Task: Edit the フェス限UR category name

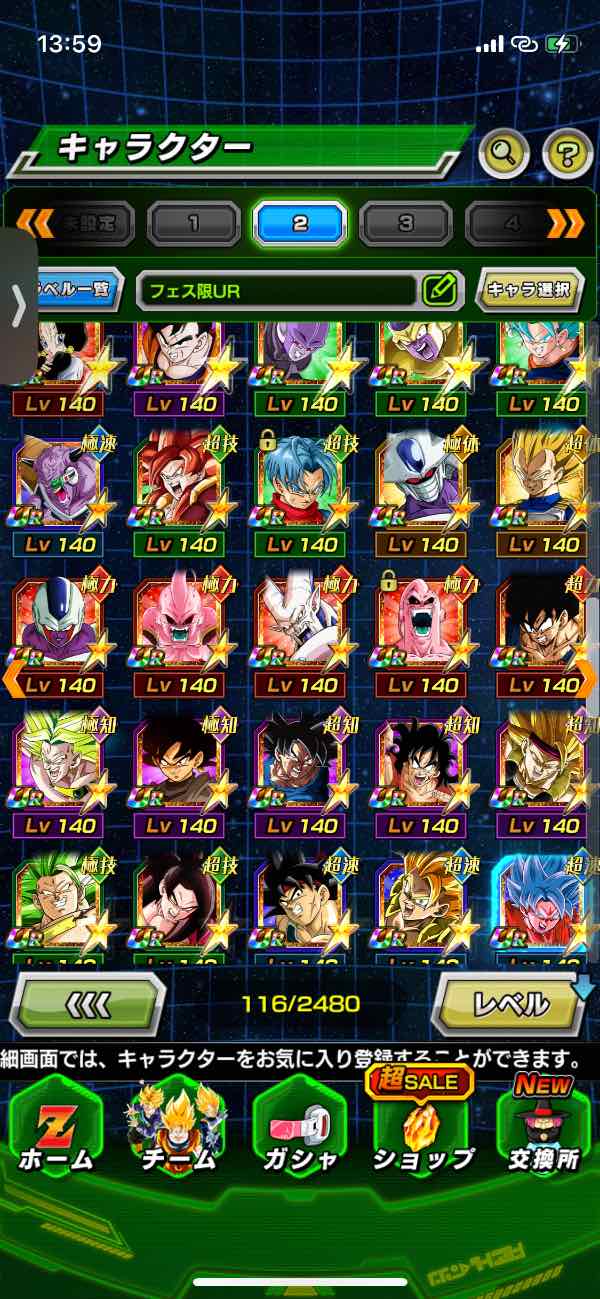Action: pyautogui.click(x=440, y=291)
